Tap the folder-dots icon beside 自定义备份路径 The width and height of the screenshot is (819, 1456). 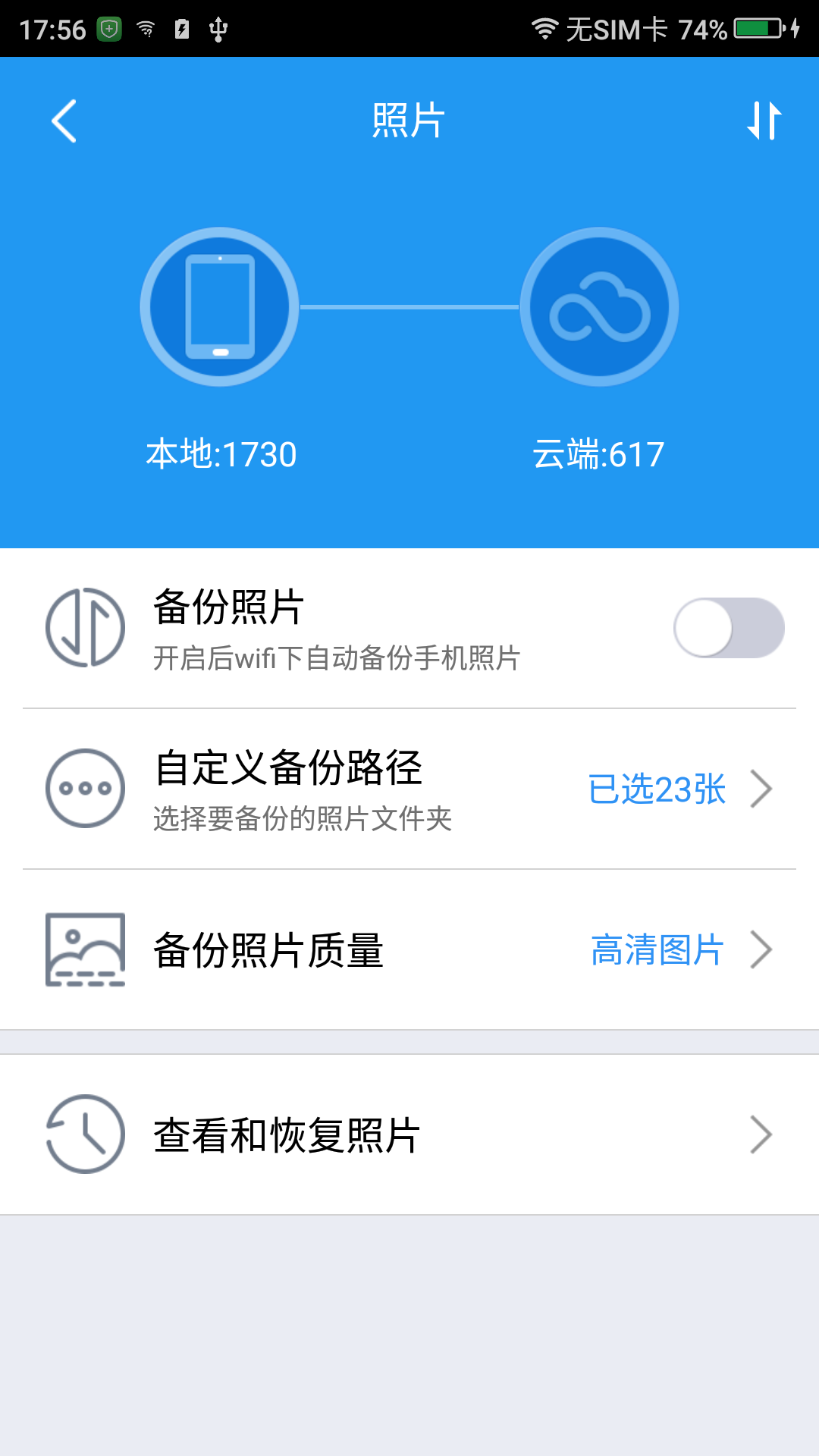point(85,789)
